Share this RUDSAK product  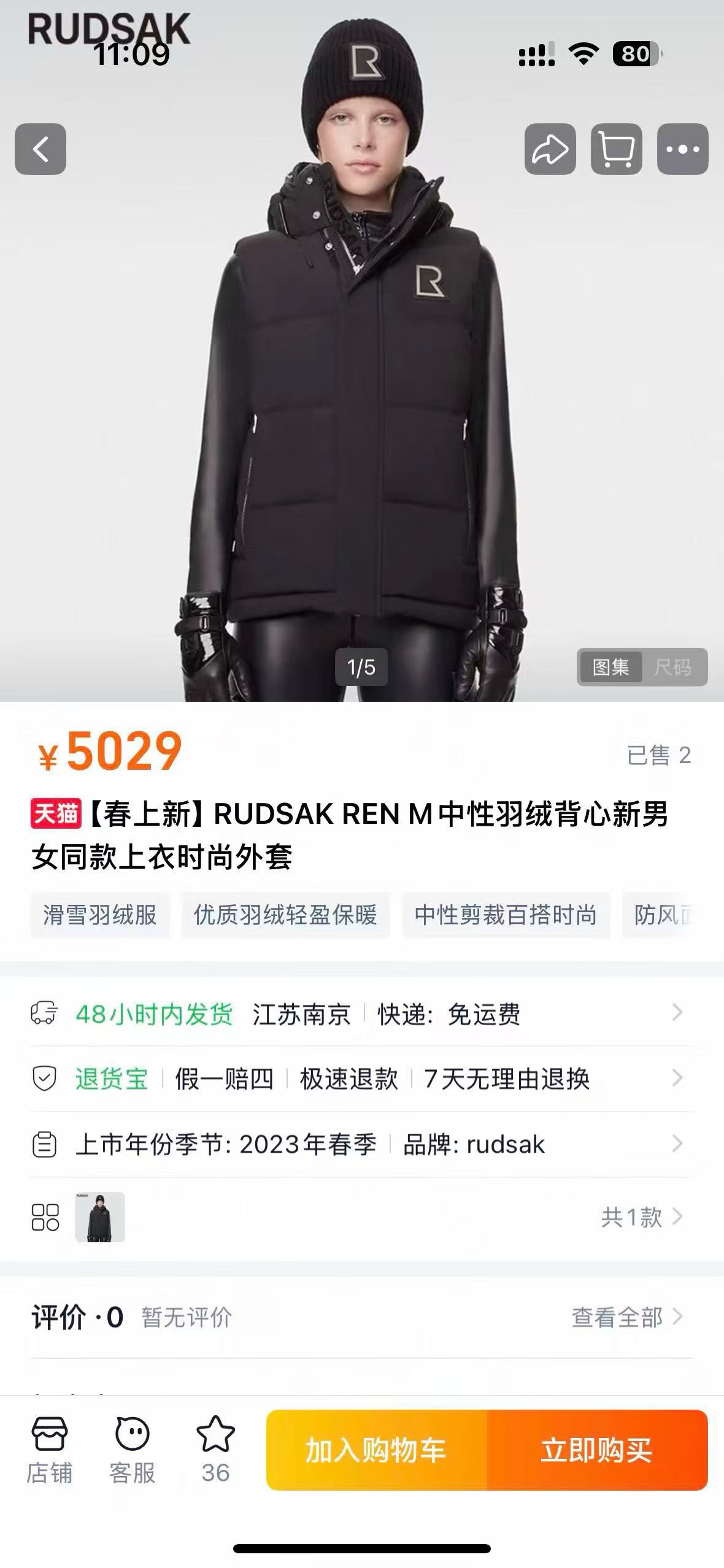550,149
